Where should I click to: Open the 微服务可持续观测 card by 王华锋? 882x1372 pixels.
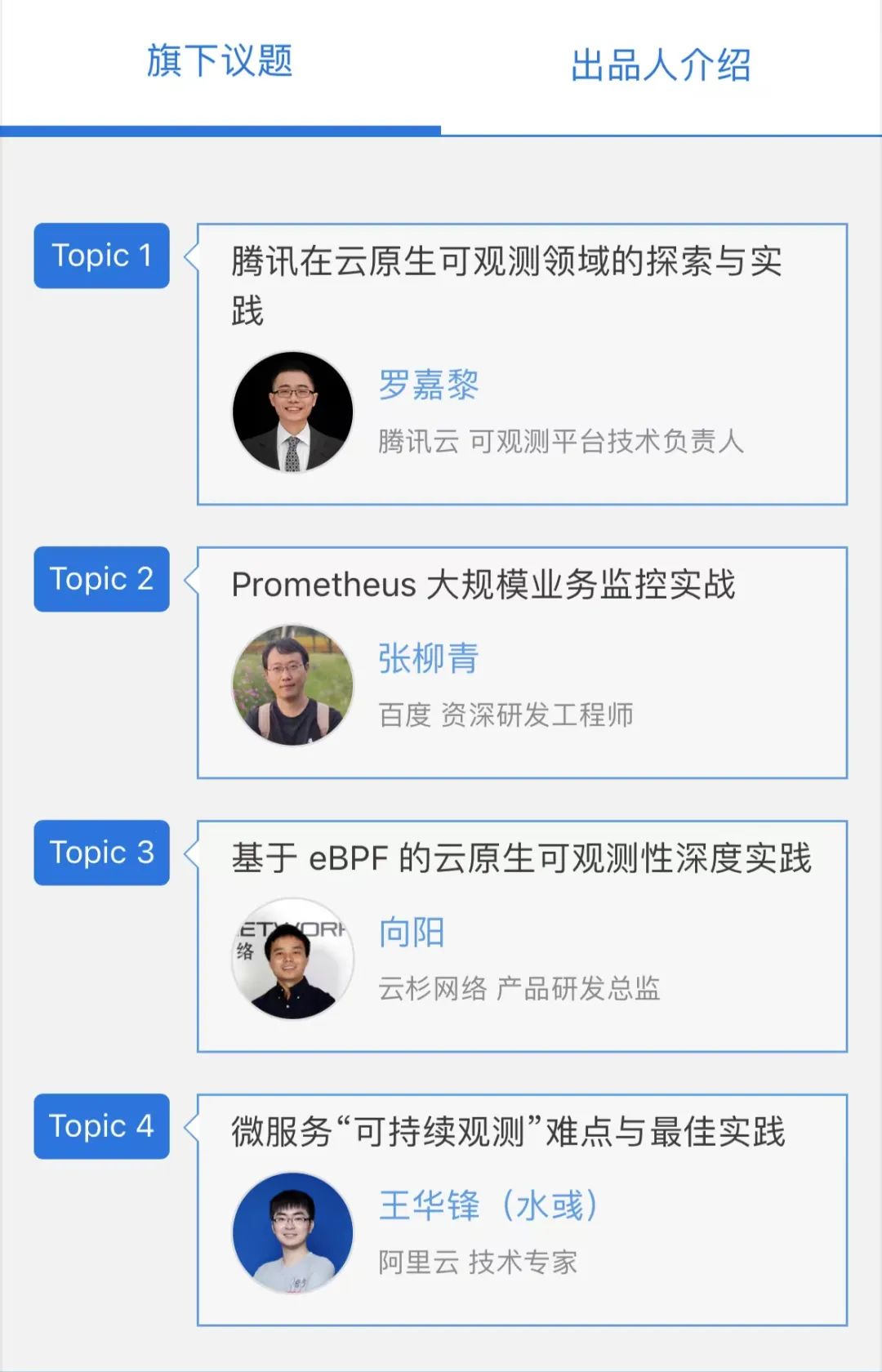coord(522,1209)
